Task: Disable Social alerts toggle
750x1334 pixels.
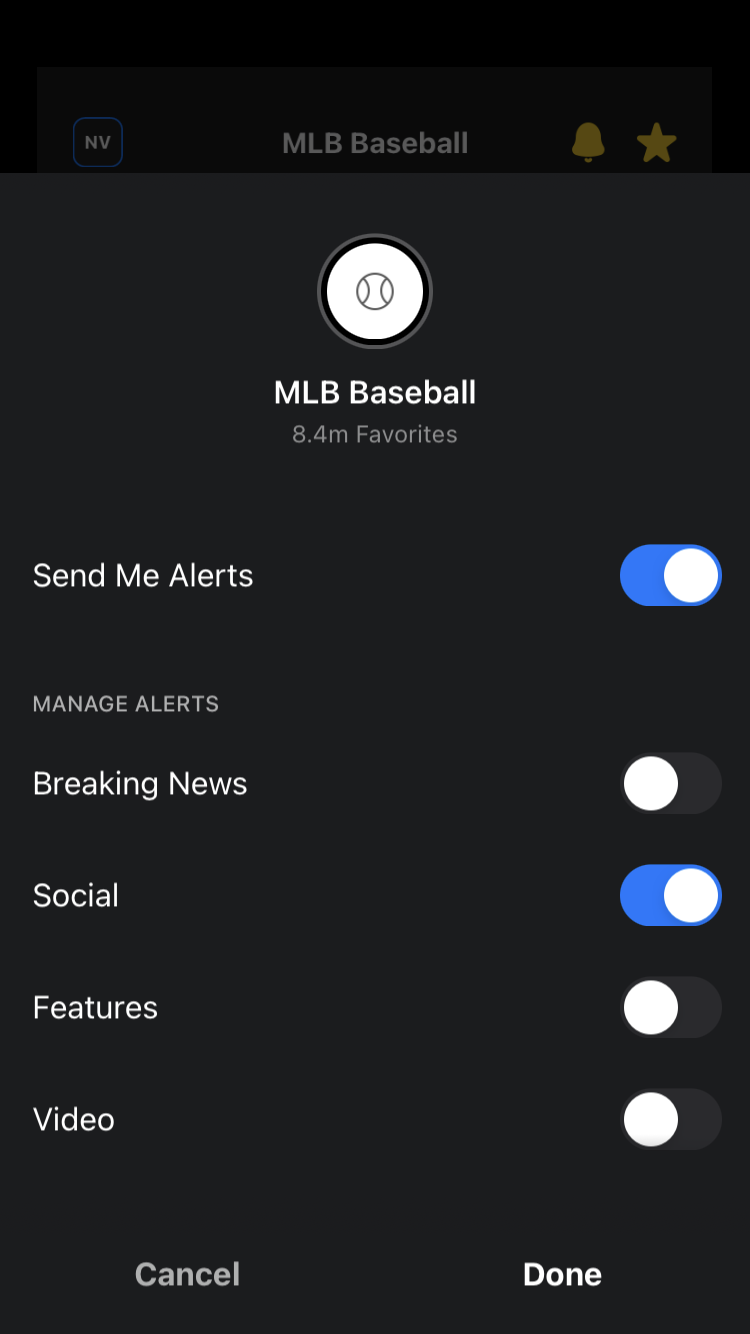Action: click(670, 895)
